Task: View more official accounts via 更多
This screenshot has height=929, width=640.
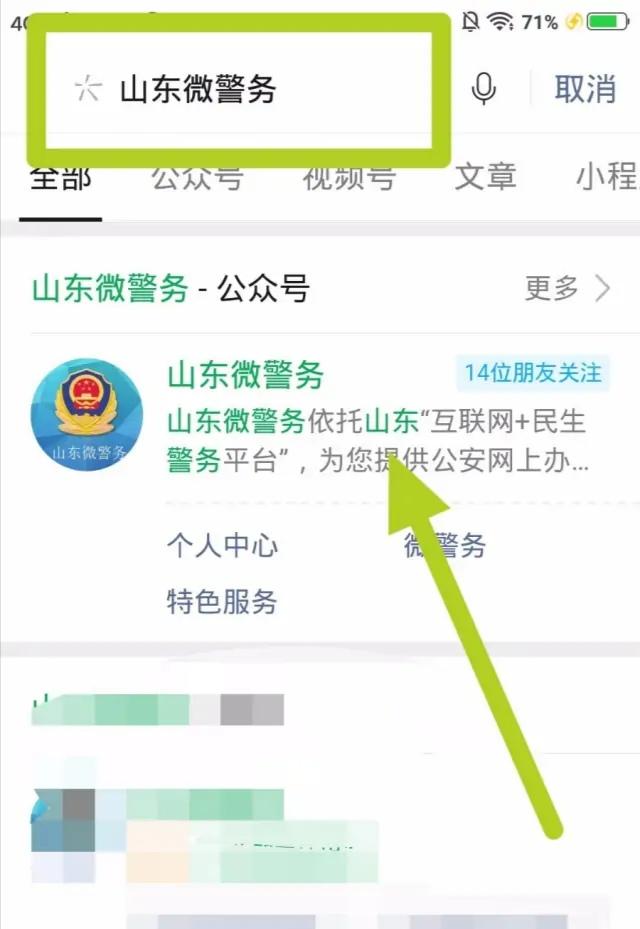Action: tap(567, 289)
